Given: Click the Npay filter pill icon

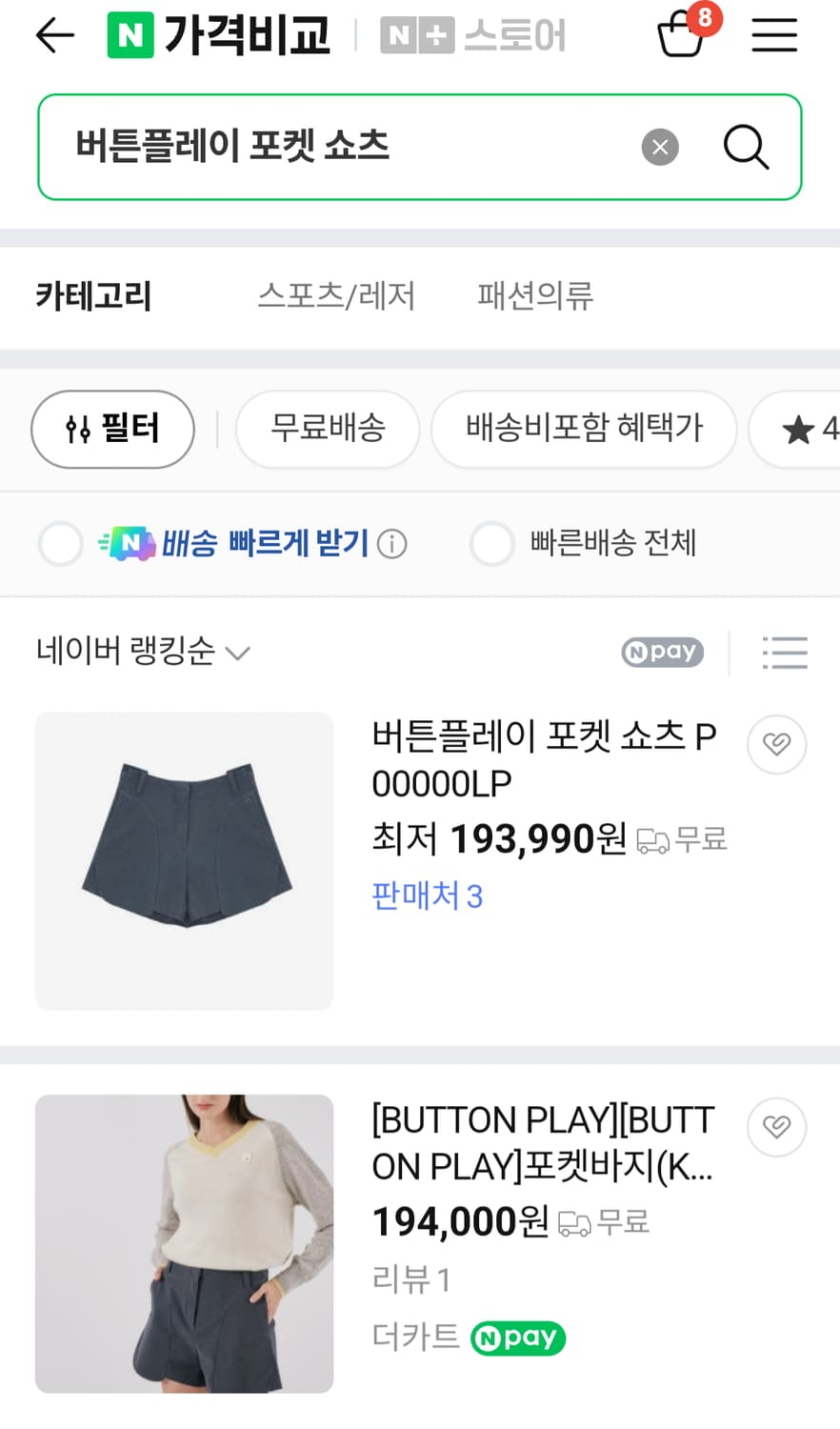Looking at the screenshot, I should click(x=661, y=653).
